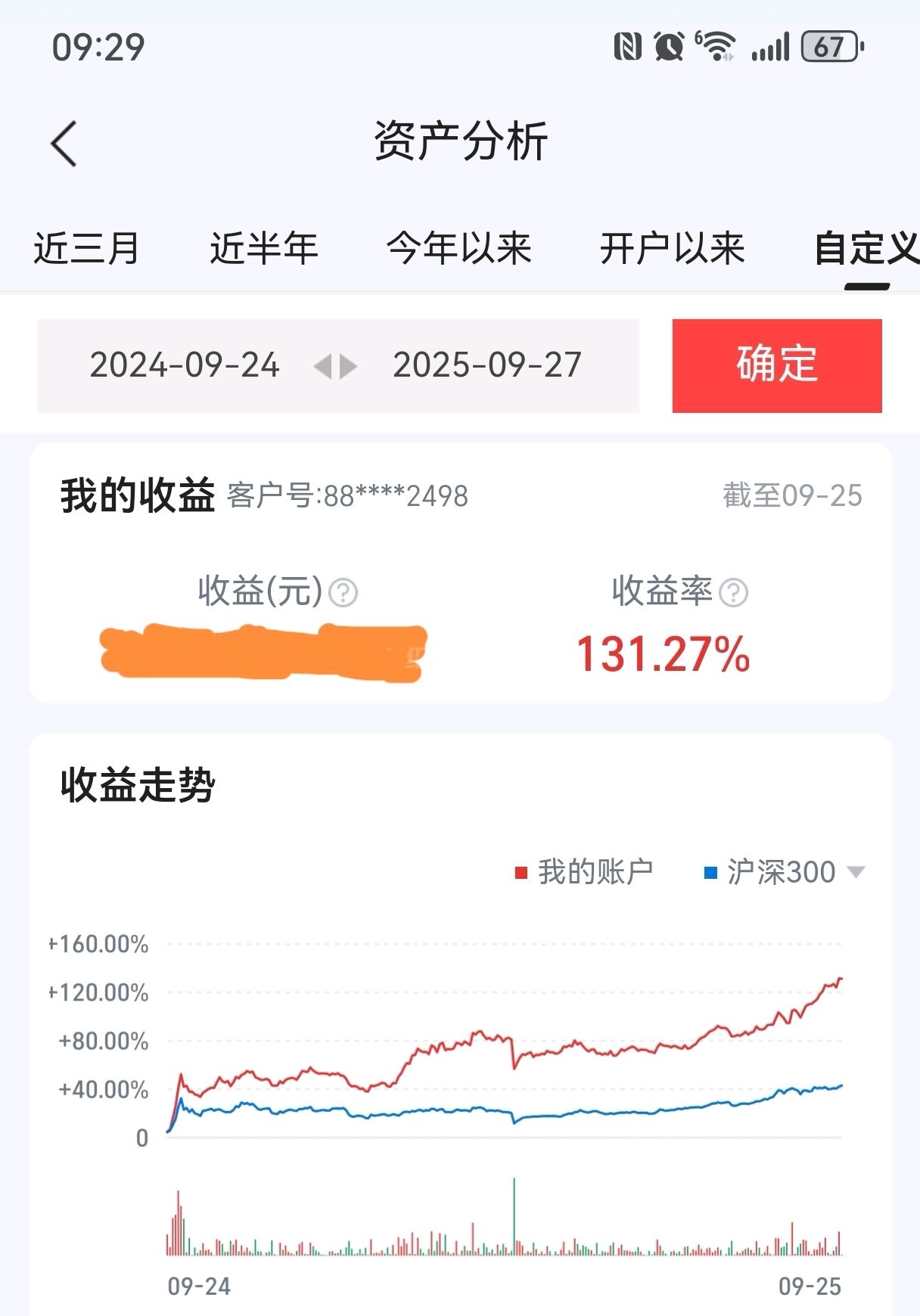Go back from 资产分析 page

(x=64, y=143)
